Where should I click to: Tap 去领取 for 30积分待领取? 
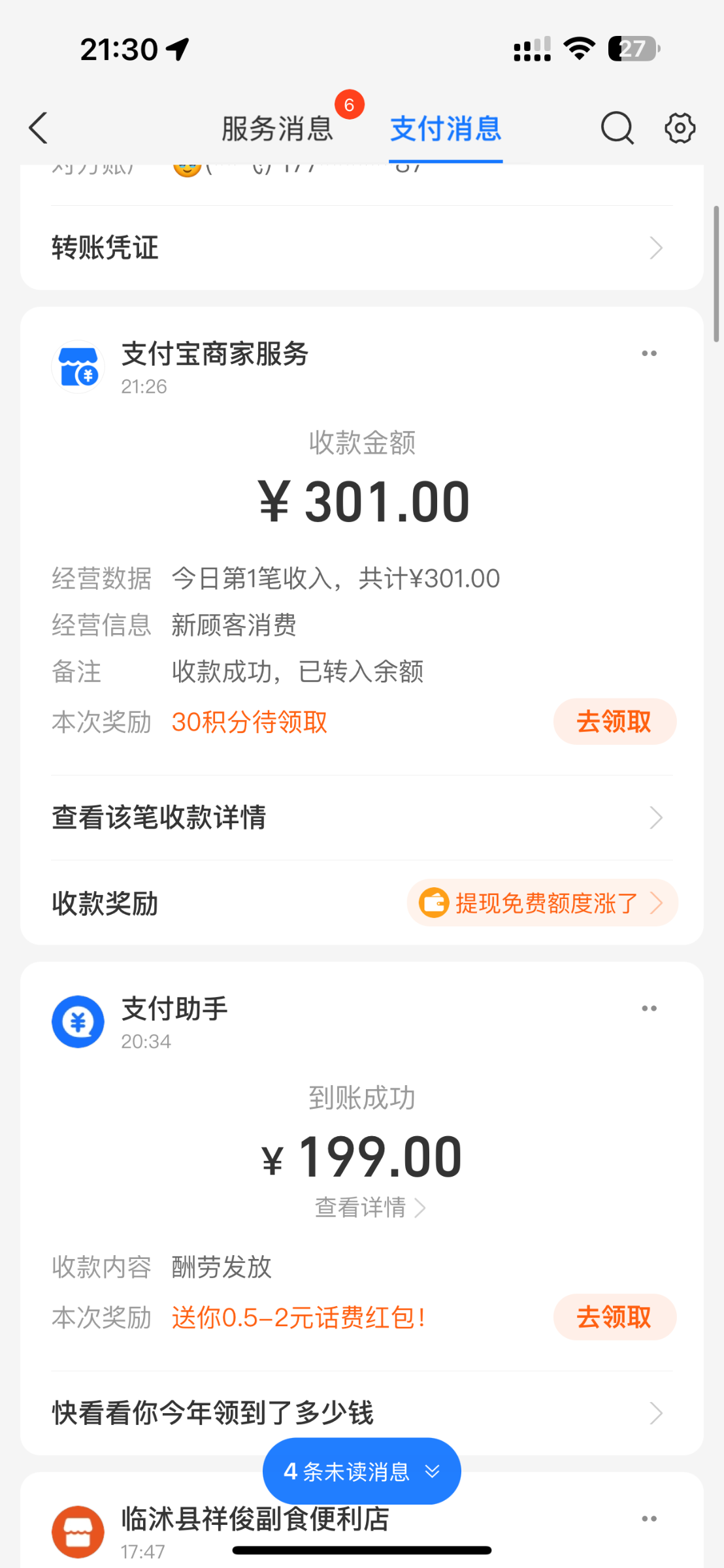pyautogui.click(x=614, y=722)
